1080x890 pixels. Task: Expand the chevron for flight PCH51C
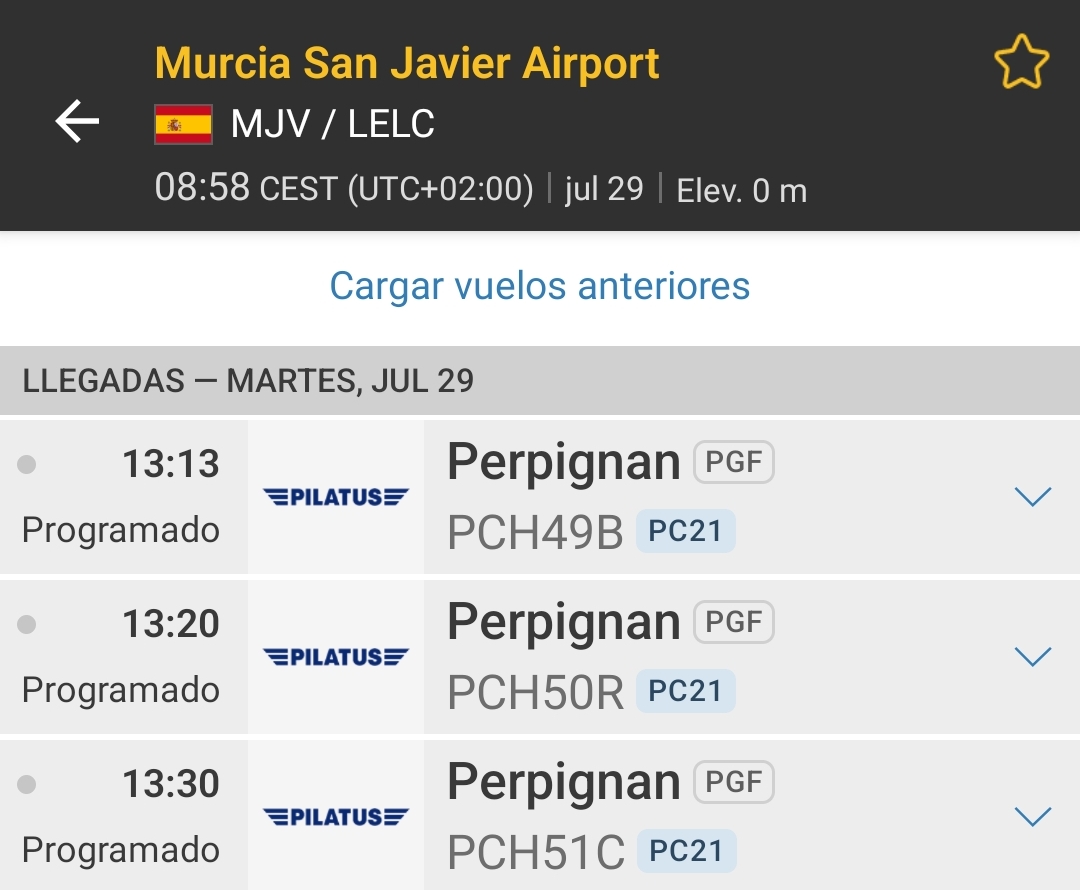1032,817
